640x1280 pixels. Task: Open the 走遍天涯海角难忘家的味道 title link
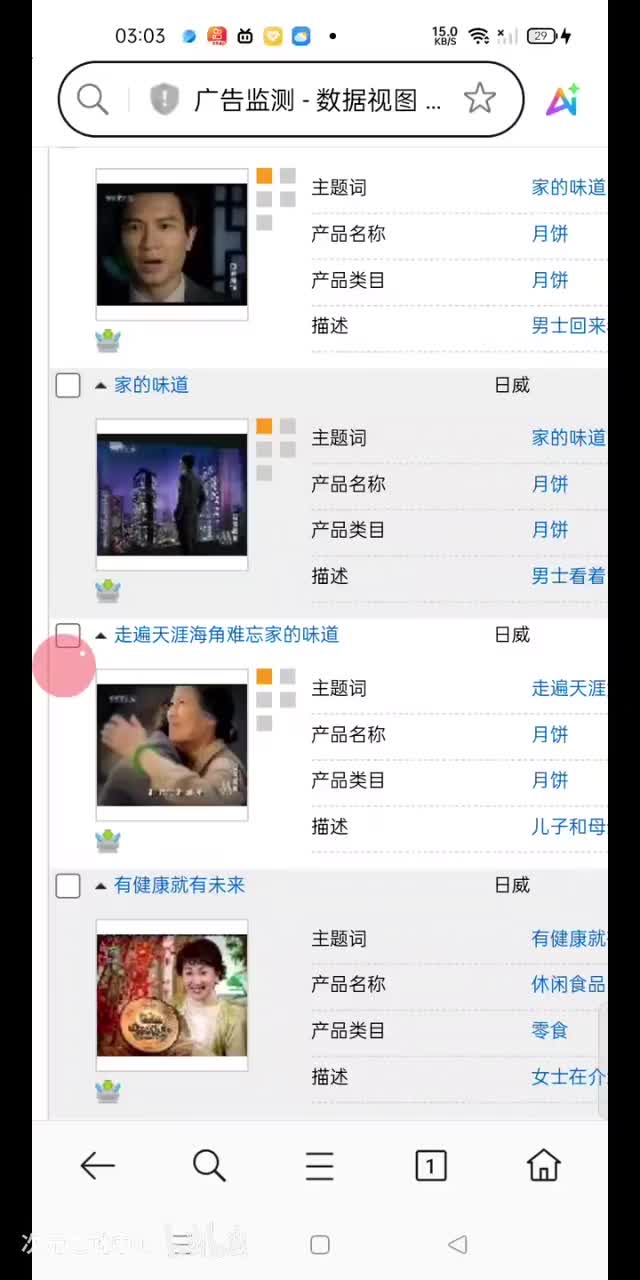[x=226, y=635]
